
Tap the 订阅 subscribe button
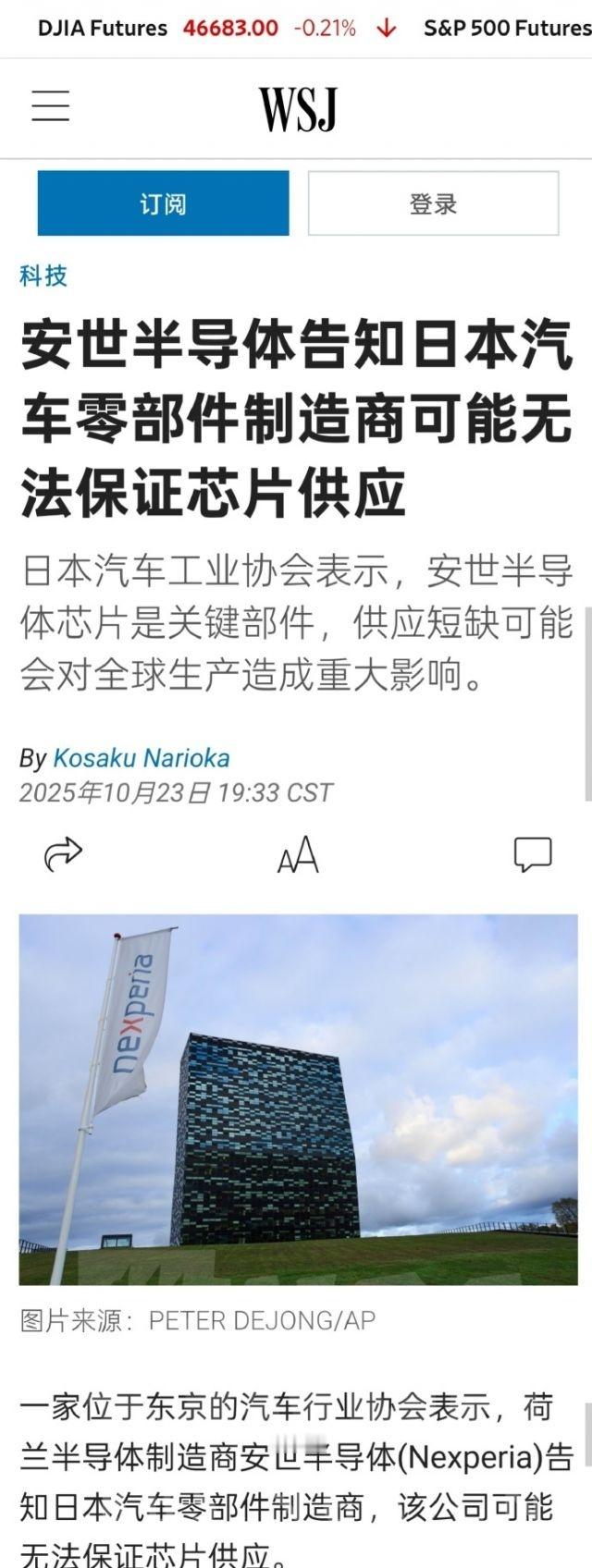163,203
